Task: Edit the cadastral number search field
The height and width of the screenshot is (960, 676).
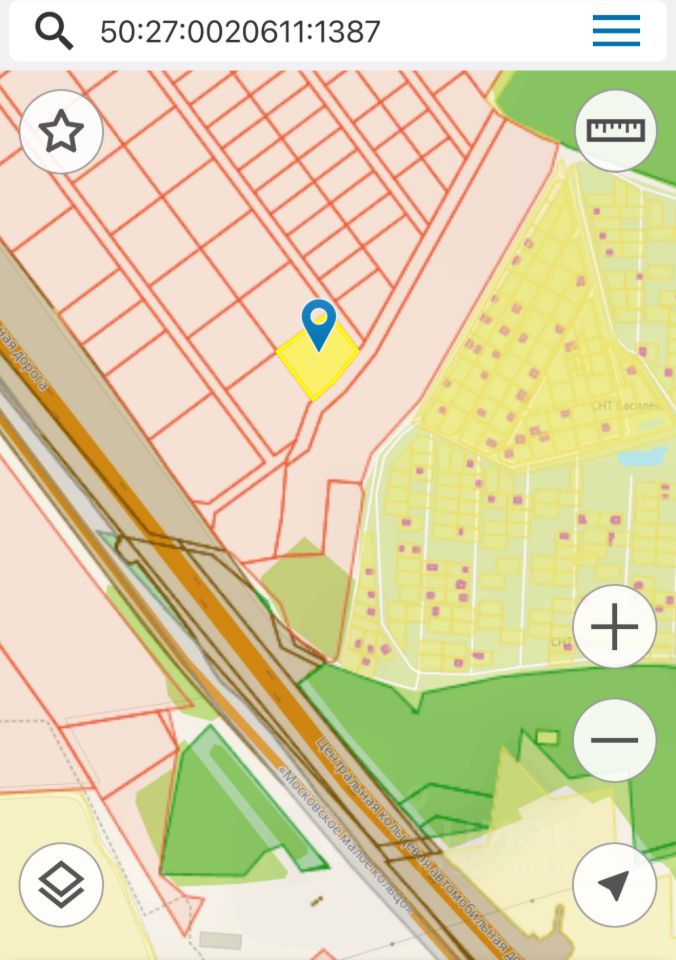Action: (300, 31)
